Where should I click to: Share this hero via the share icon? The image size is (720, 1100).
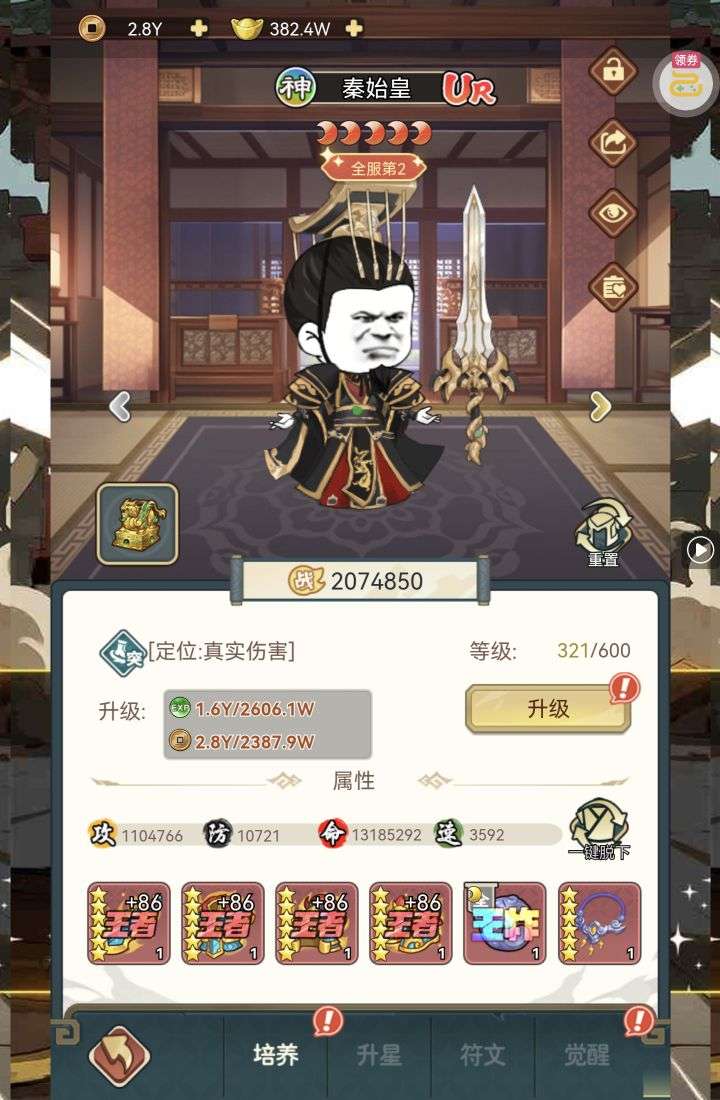point(612,142)
